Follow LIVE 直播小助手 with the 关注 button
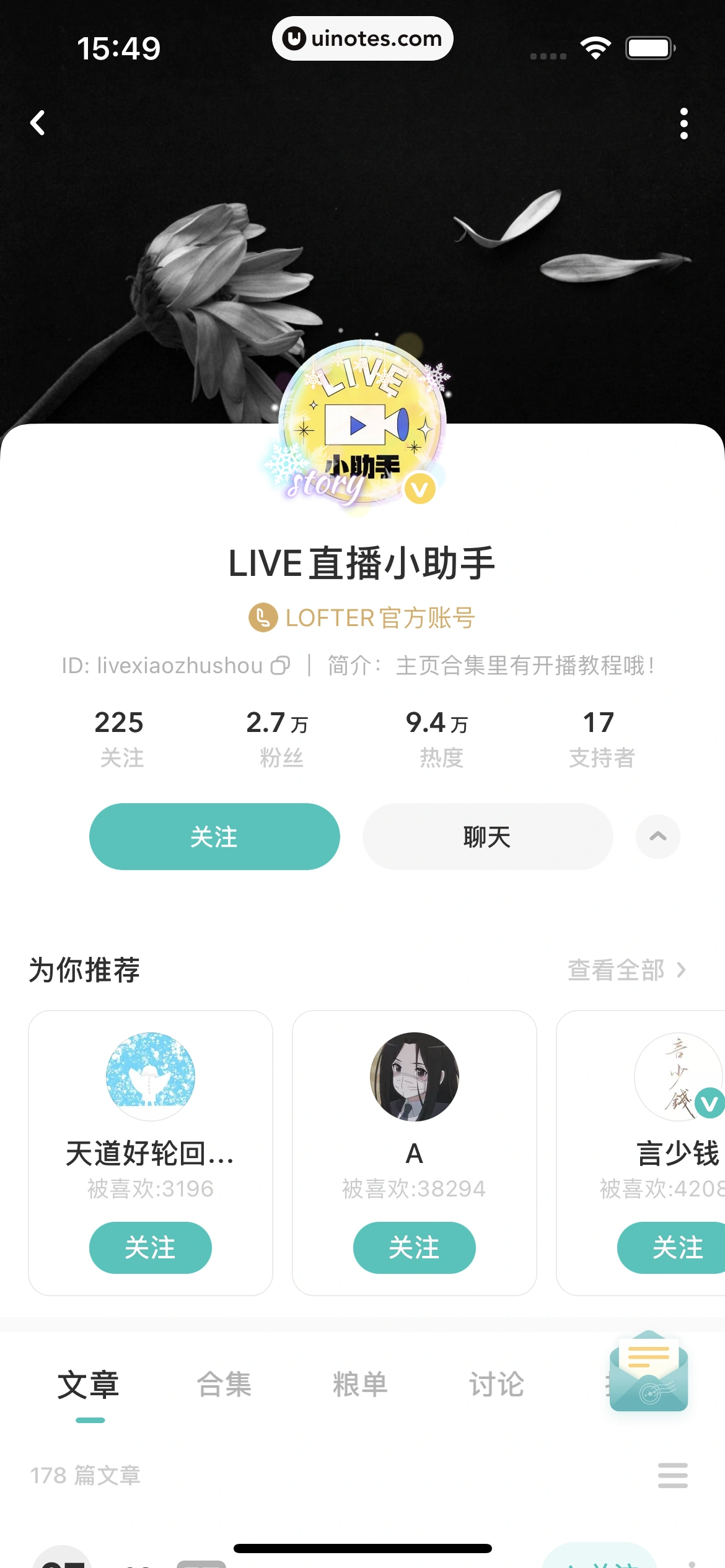Image resolution: width=725 pixels, height=1568 pixels. click(214, 836)
